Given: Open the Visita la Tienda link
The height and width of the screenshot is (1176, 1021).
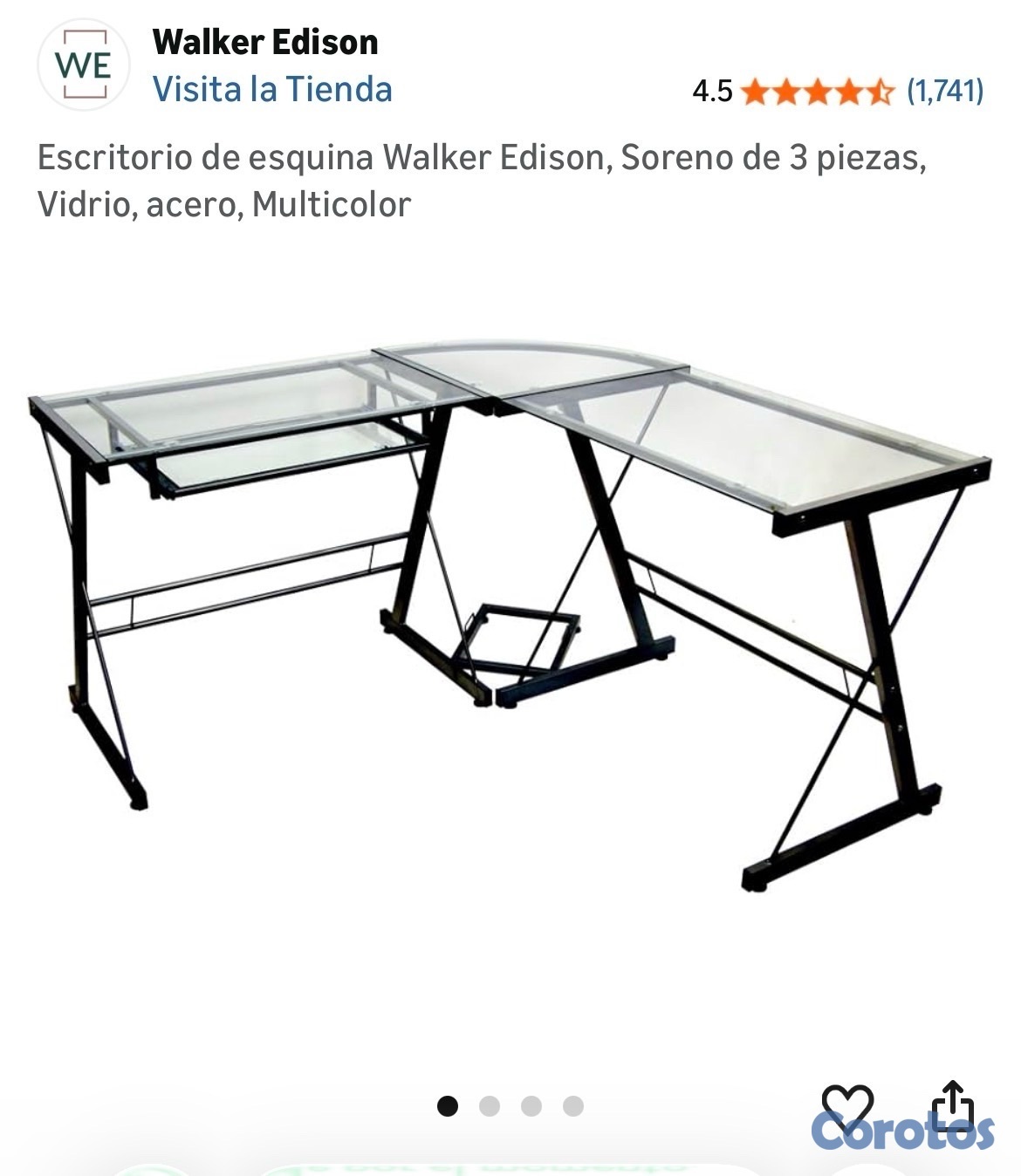Looking at the screenshot, I should (x=272, y=89).
